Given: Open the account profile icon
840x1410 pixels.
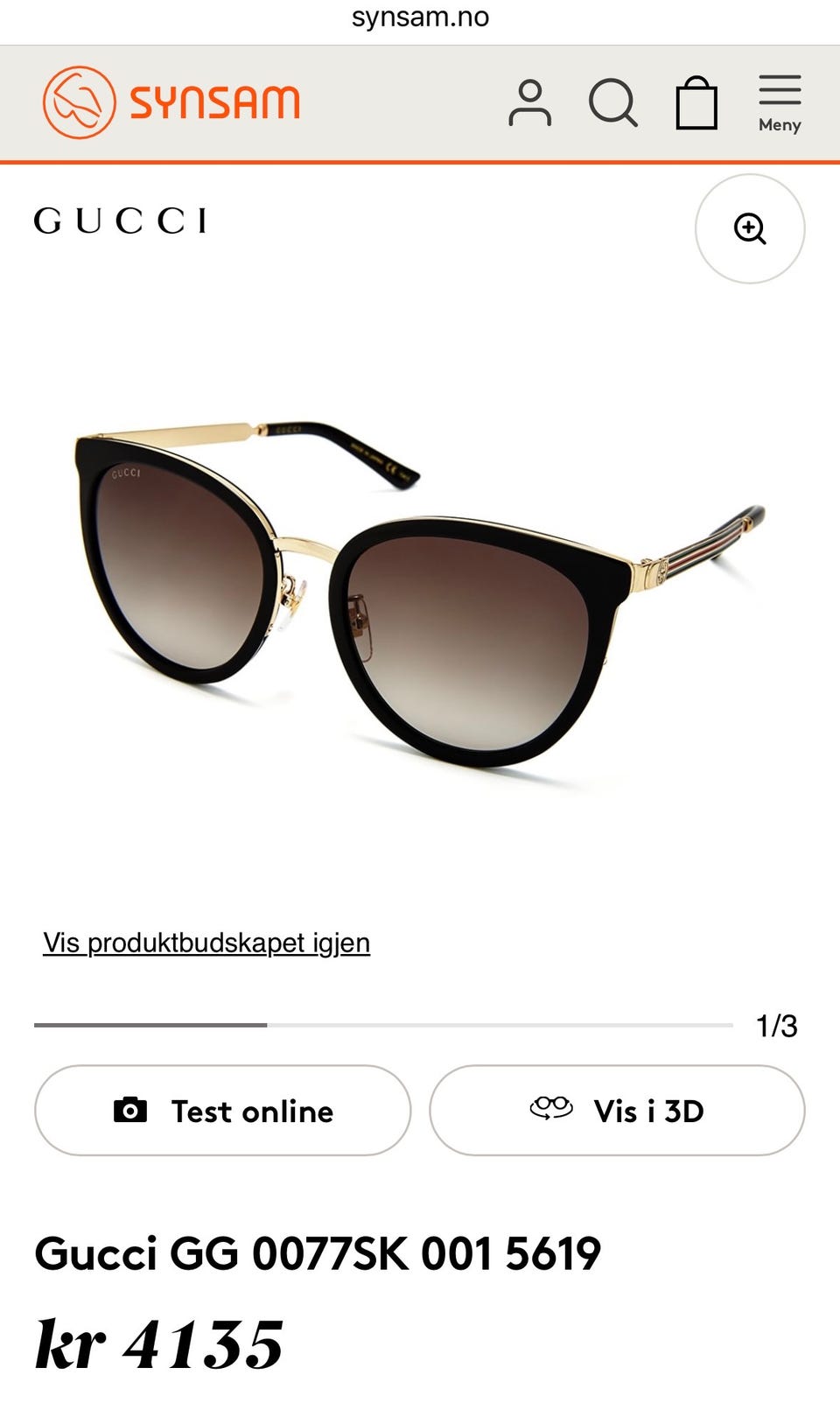Looking at the screenshot, I should click(x=529, y=103).
